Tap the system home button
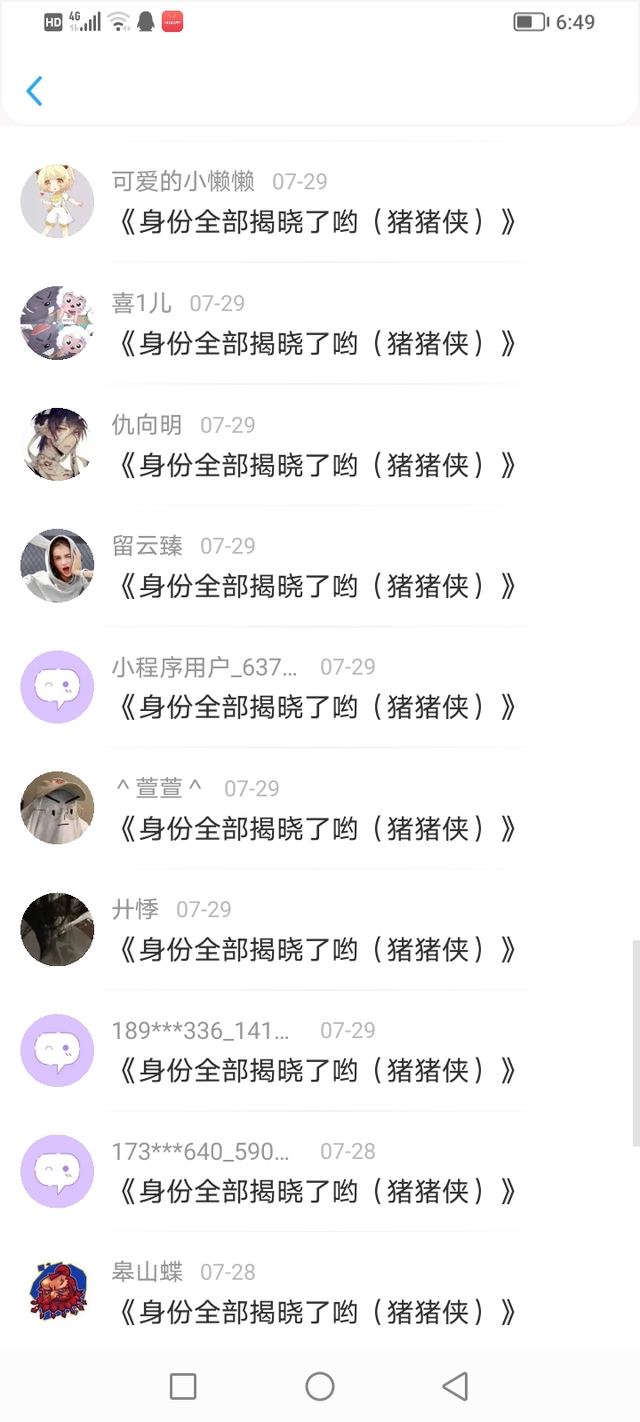Viewport: 640px width, 1422px height. 320,1386
